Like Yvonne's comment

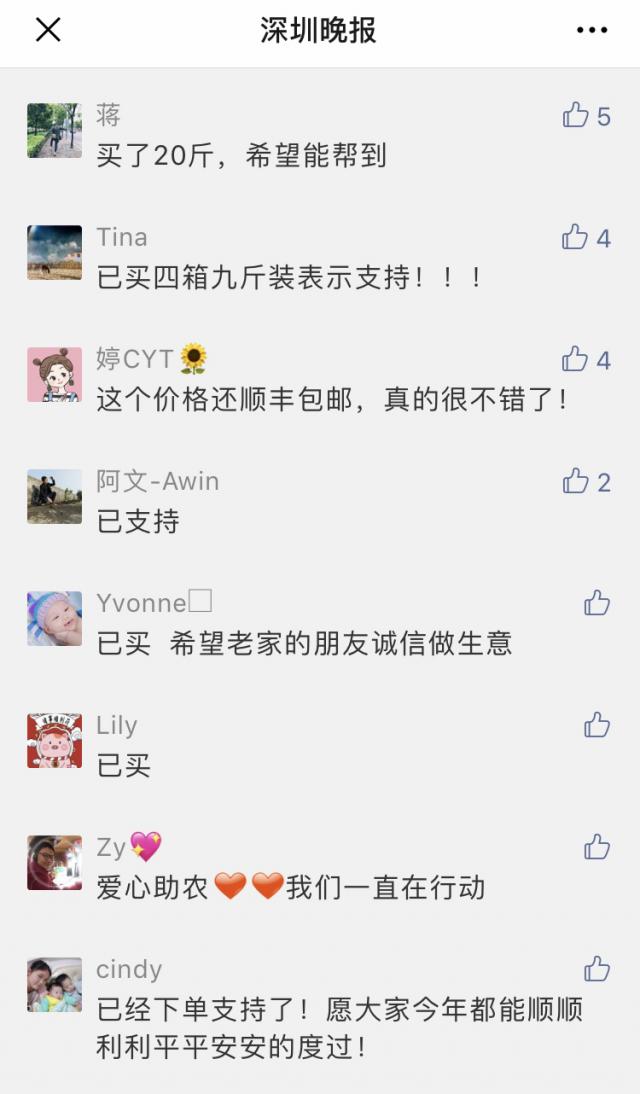(x=597, y=603)
